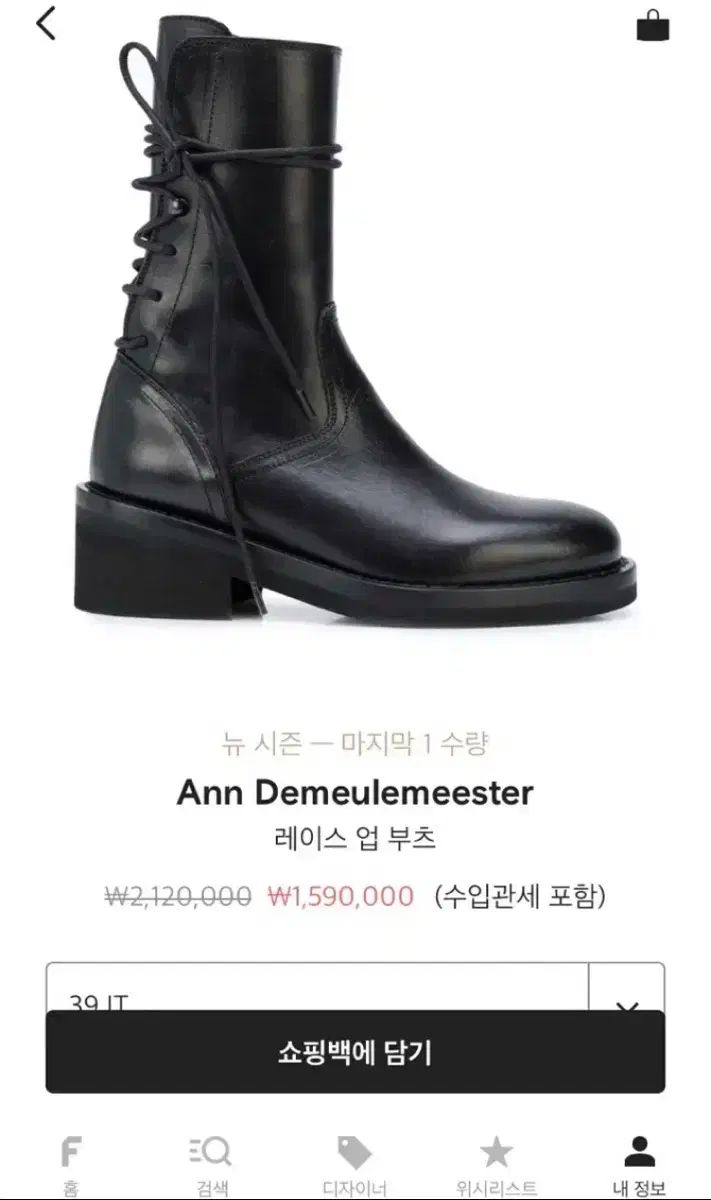
Task: Open the 위시리스트 tab
Action: pyautogui.click(x=497, y=1165)
